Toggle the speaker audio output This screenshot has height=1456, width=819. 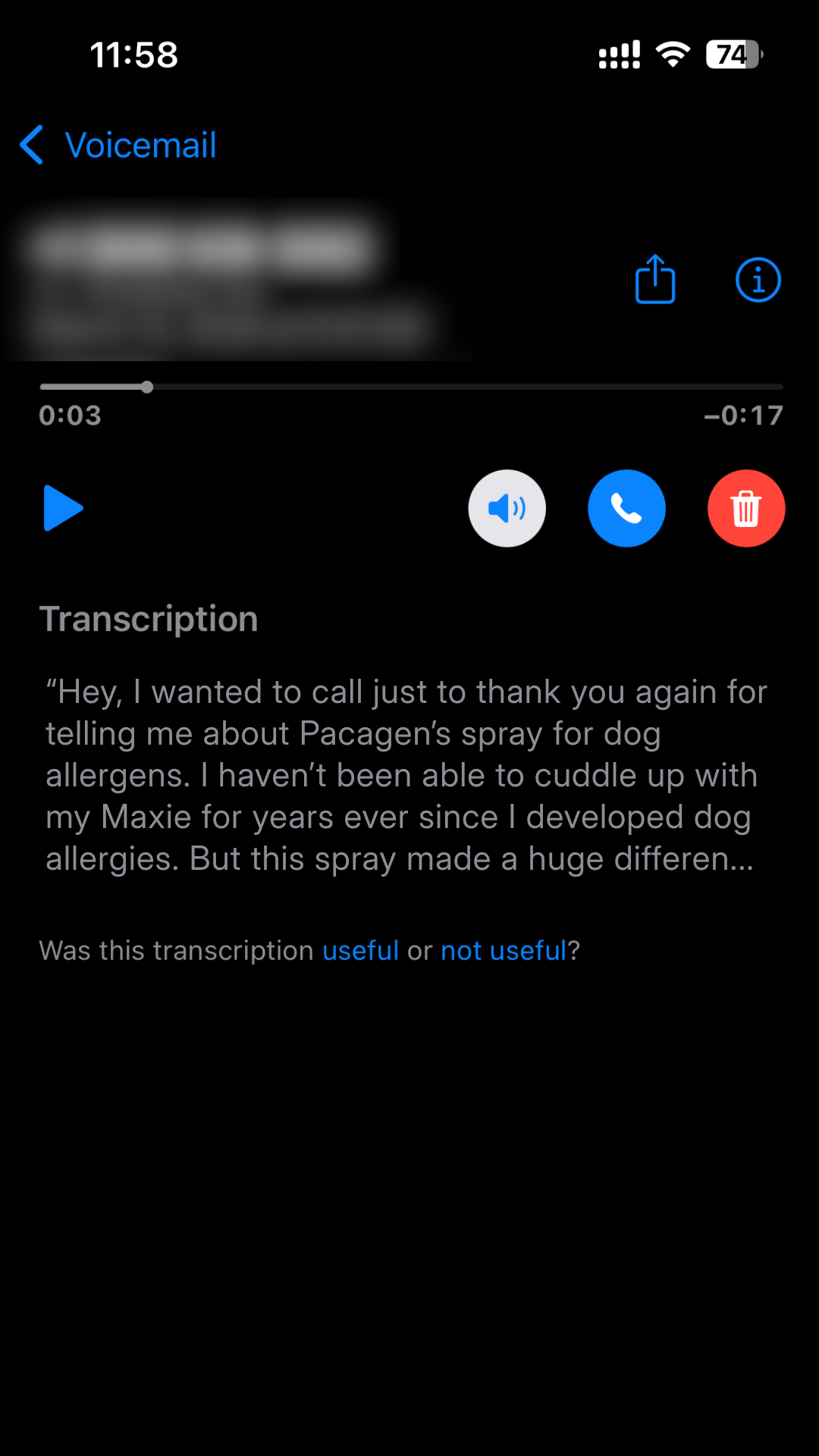click(507, 508)
